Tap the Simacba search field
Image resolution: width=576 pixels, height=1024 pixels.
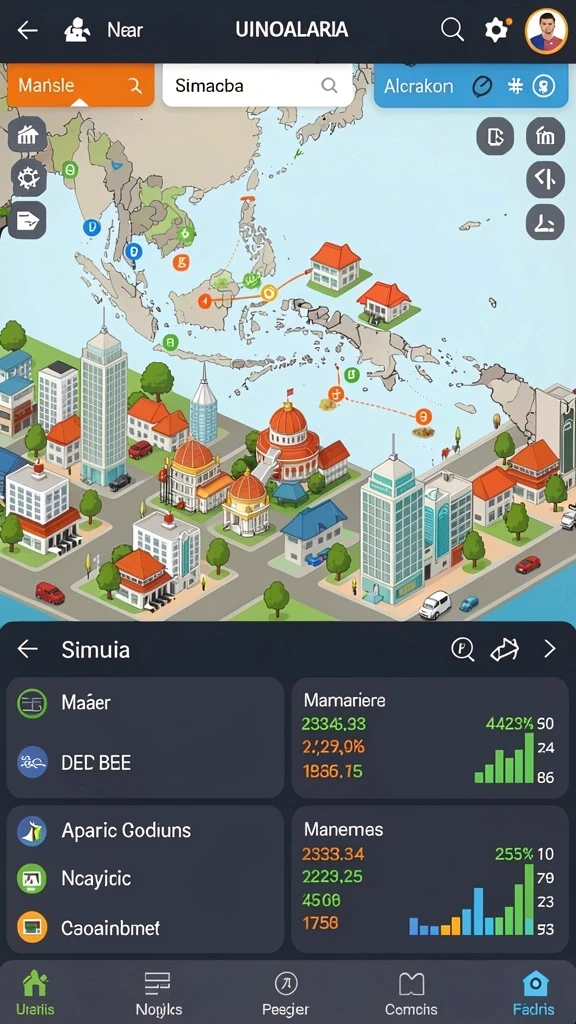coord(257,86)
